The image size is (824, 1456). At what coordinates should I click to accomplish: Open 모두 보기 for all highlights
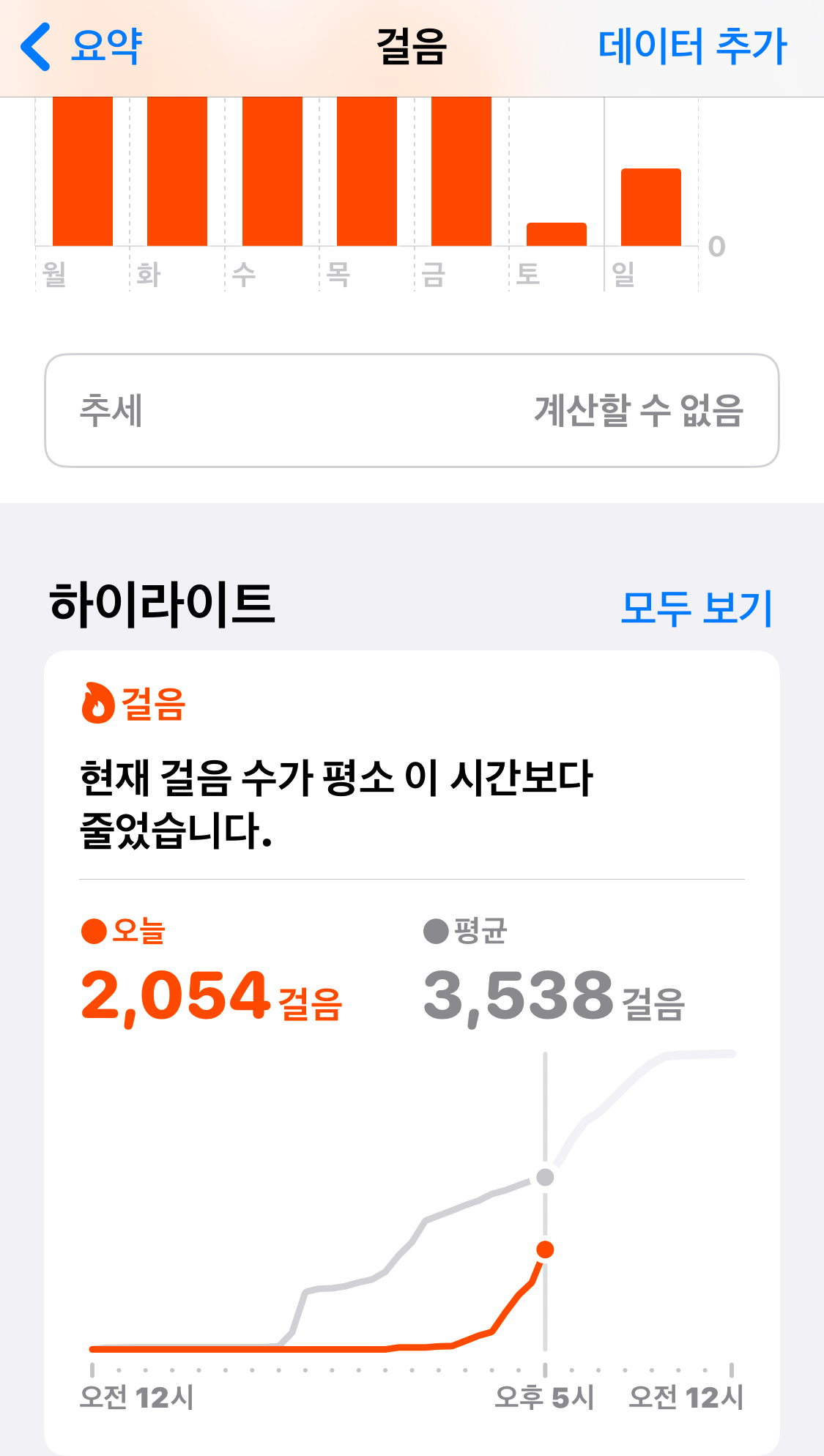tap(696, 608)
